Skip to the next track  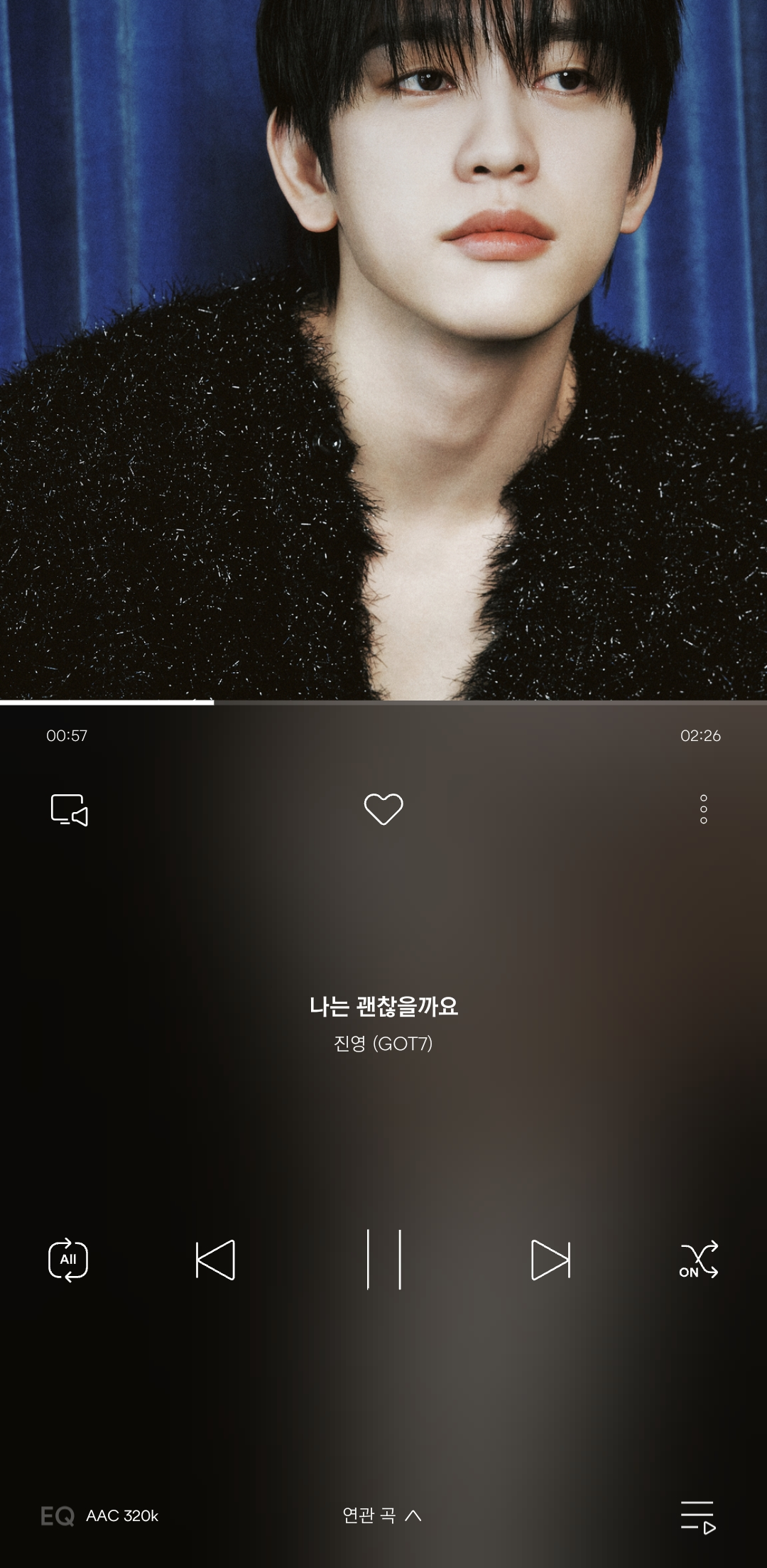(x=551, y=1260)
